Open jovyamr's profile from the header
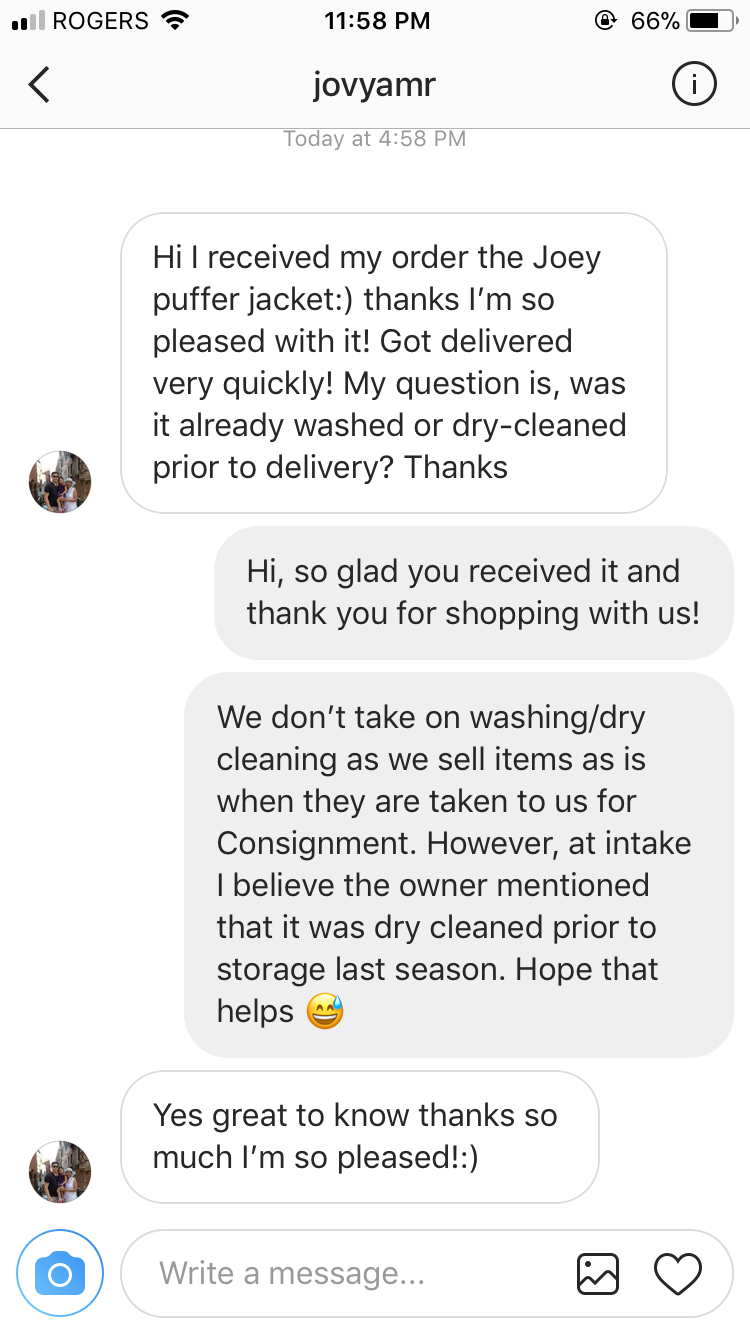Screen dimensions: 750x1334 tap(374, 86)
